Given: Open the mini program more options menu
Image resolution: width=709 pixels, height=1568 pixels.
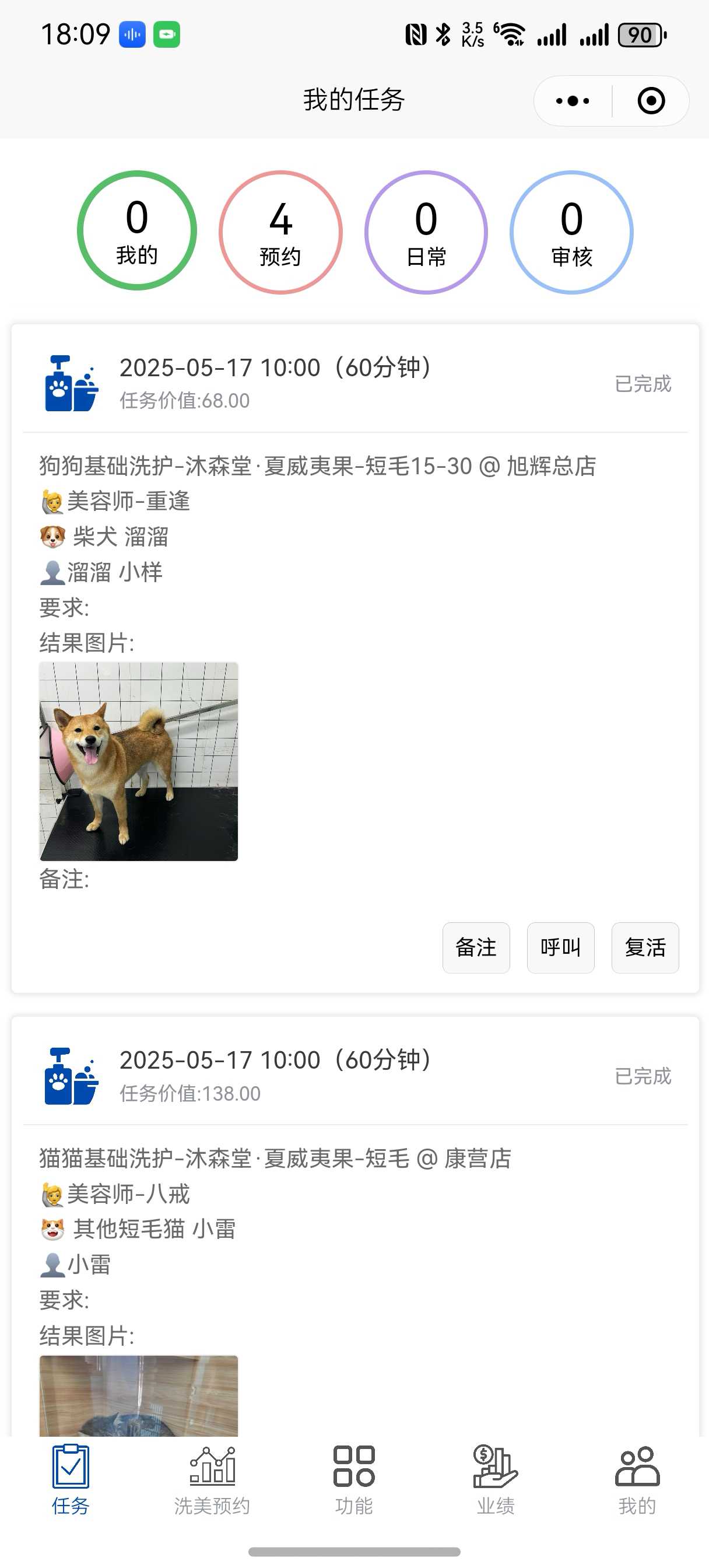Looking at the screenshot, I should [573, 101].
